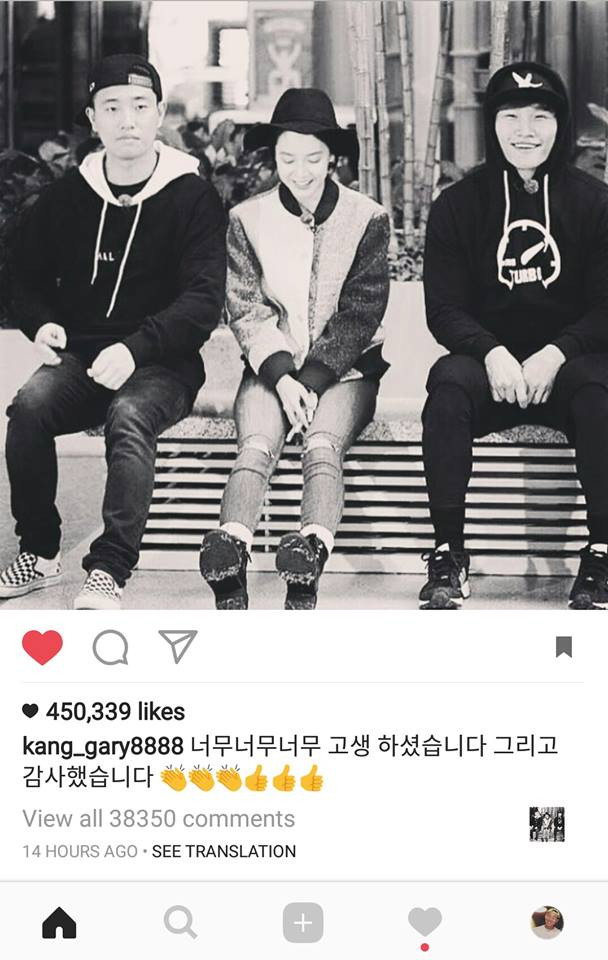Open the Activity heart tab
This screenshot has width=608, height=960.
[424, 923]
